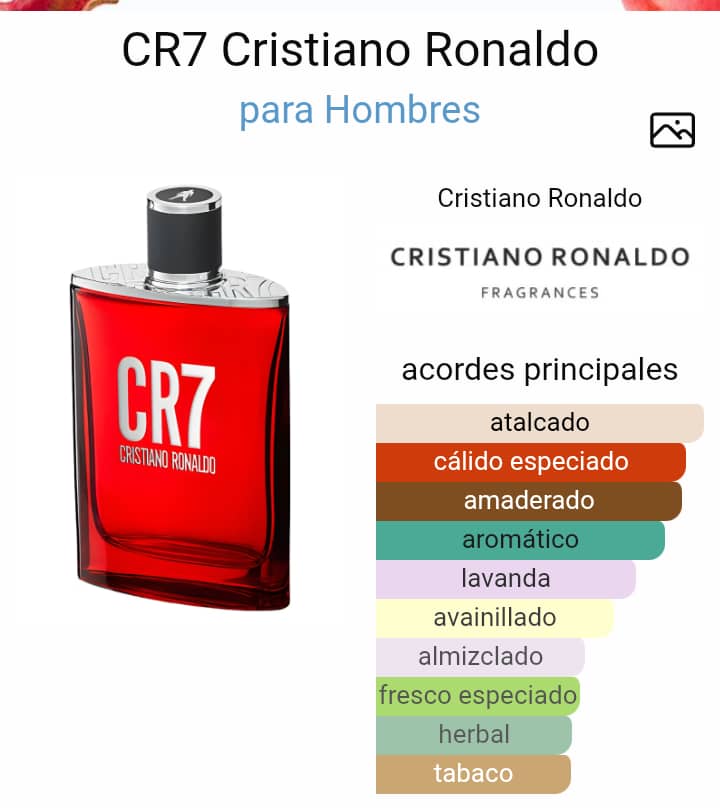Tap the Cristiano Ronaldo Fragrances brand logo
The image size is (720, 808).
tap(539, 270)
